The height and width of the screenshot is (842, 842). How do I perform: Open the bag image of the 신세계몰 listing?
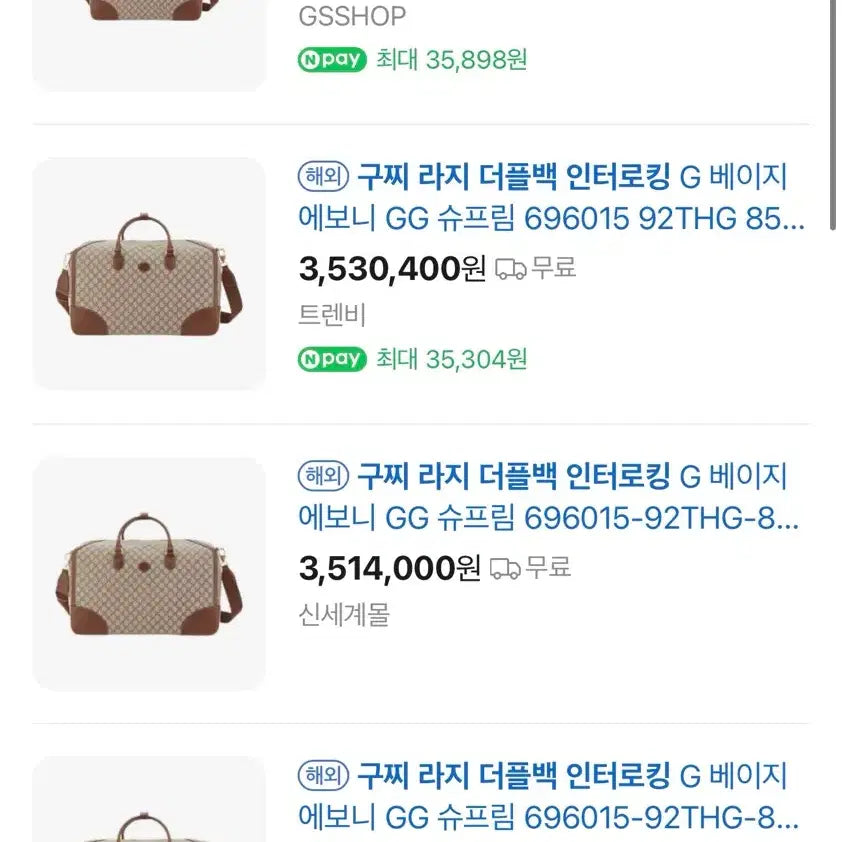(x=149, y=573)
